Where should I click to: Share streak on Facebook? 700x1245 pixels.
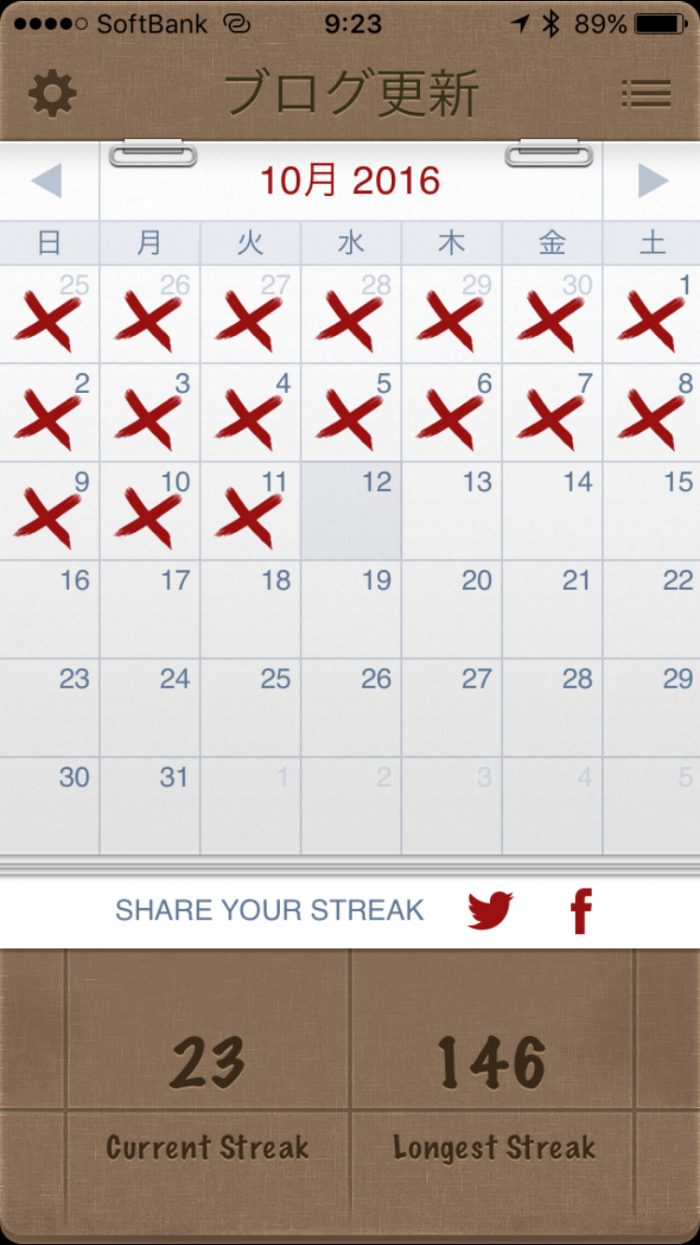581,910
